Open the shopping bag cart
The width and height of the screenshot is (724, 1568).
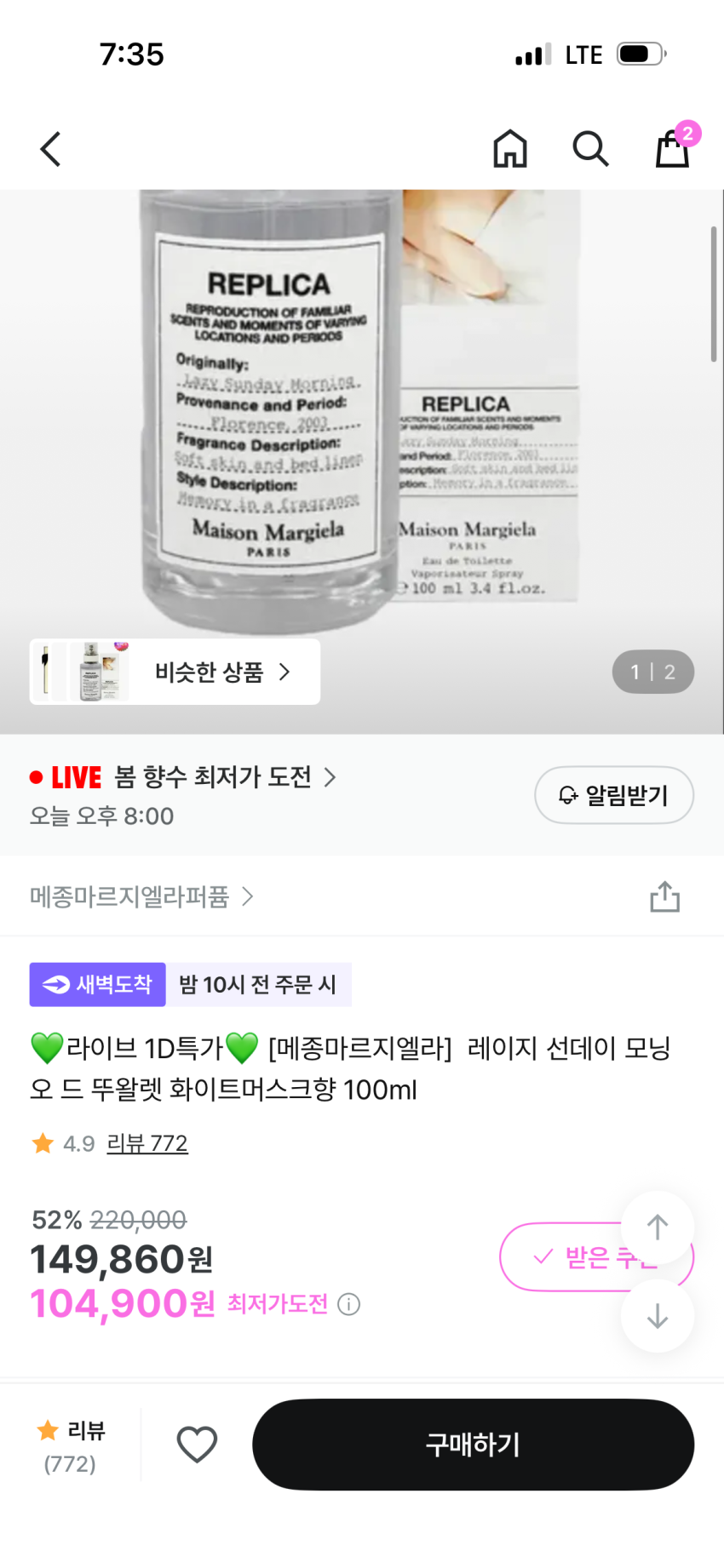tap(672, 149)
